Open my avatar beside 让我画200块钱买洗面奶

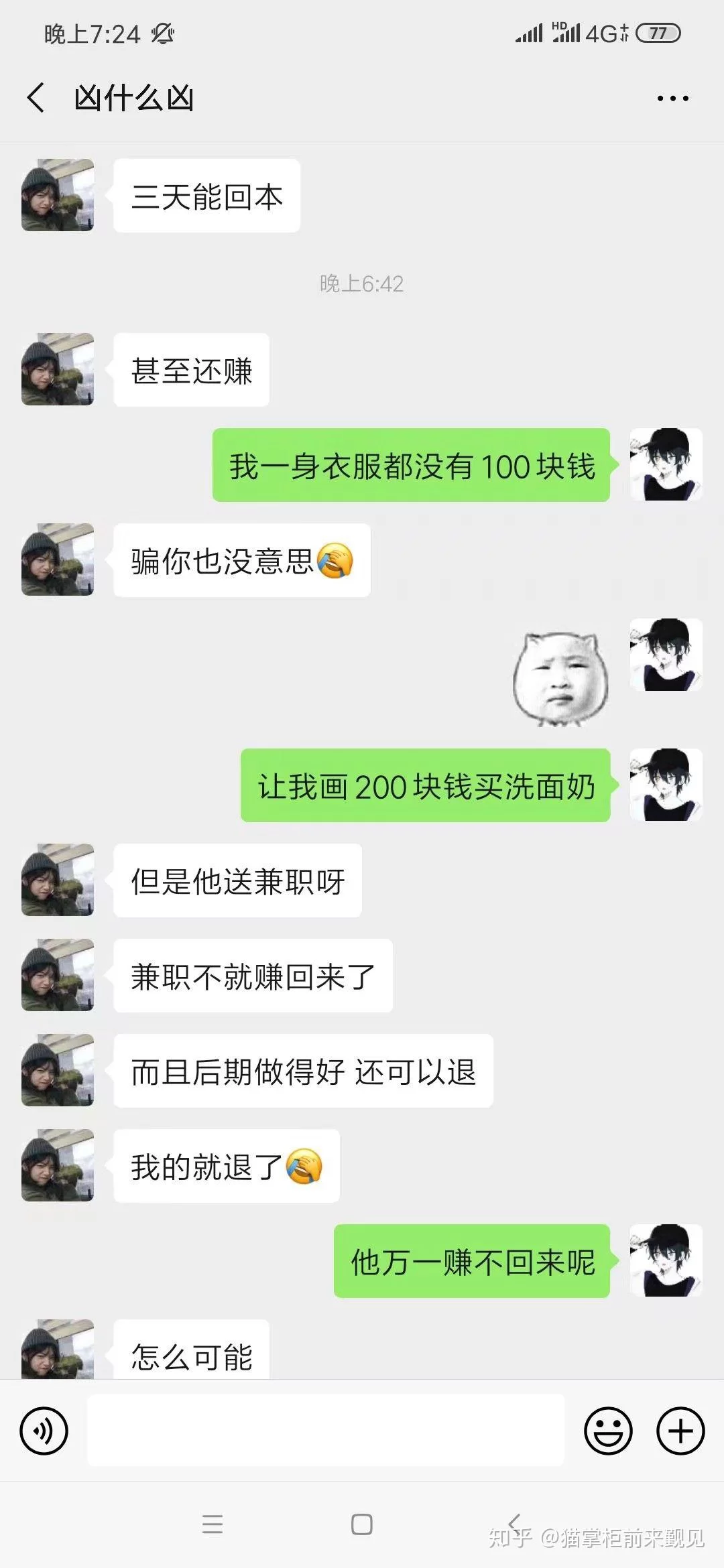click(x=666, y=785)
